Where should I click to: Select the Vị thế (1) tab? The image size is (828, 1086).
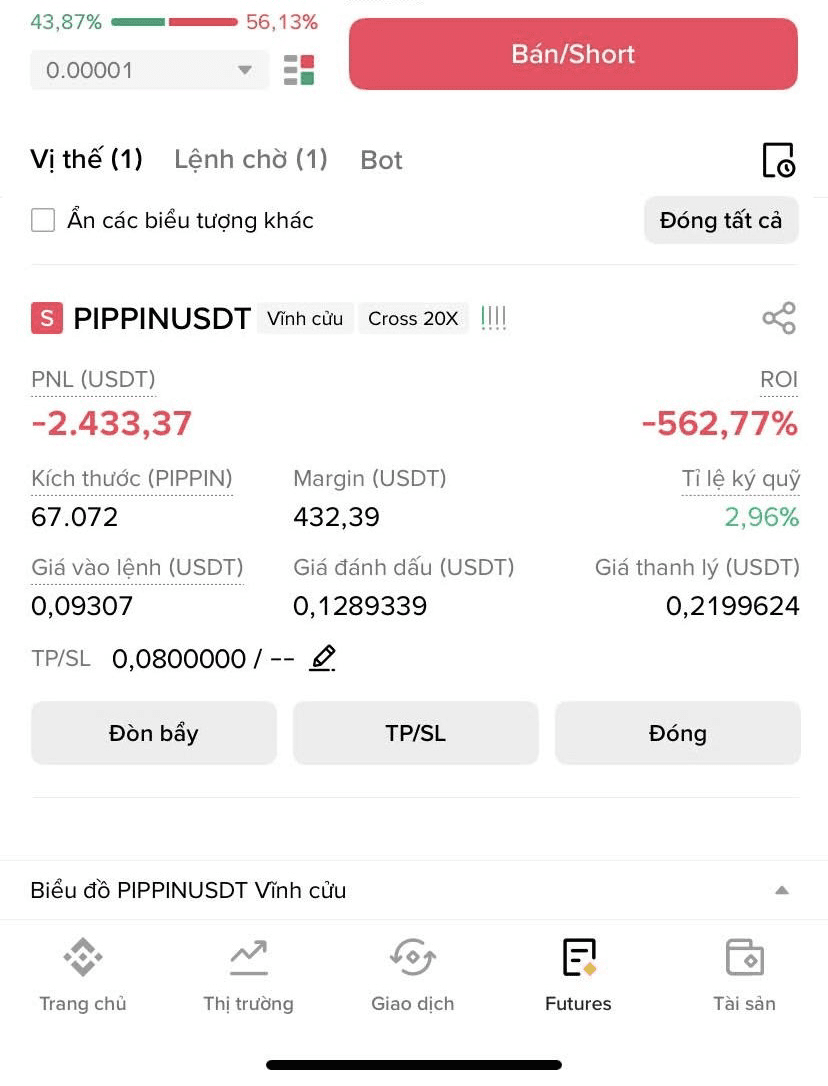pos(86,159)
